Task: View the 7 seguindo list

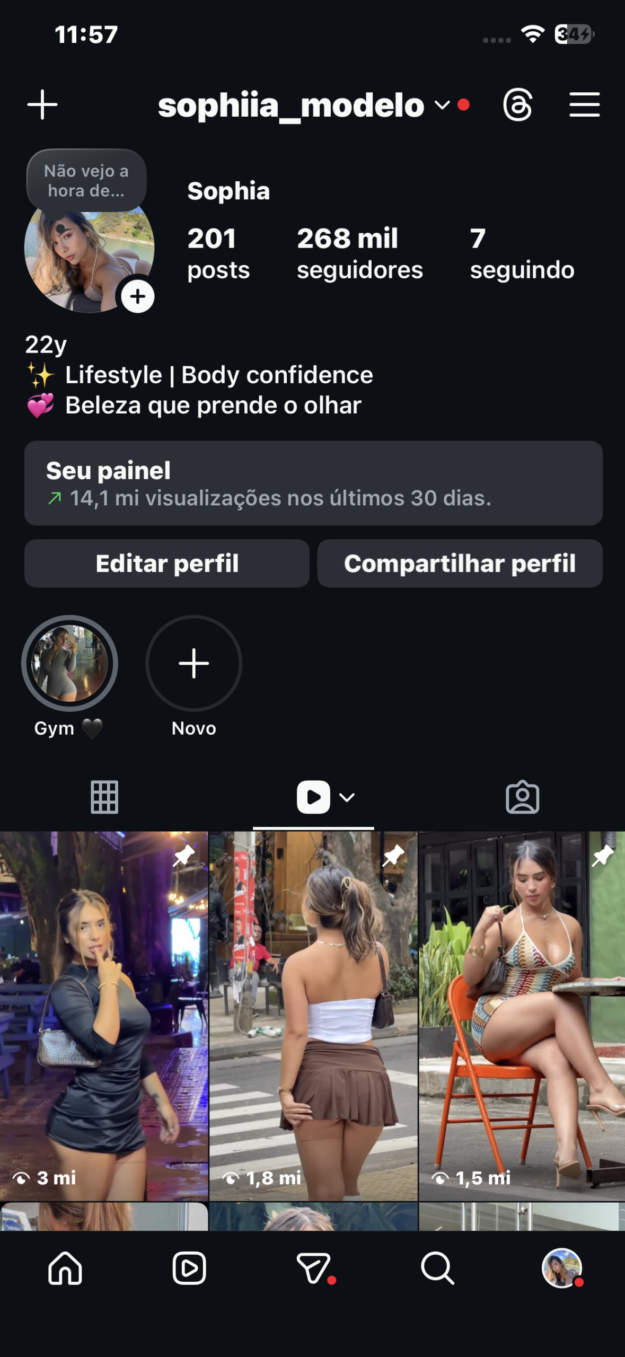Action: 521,253
